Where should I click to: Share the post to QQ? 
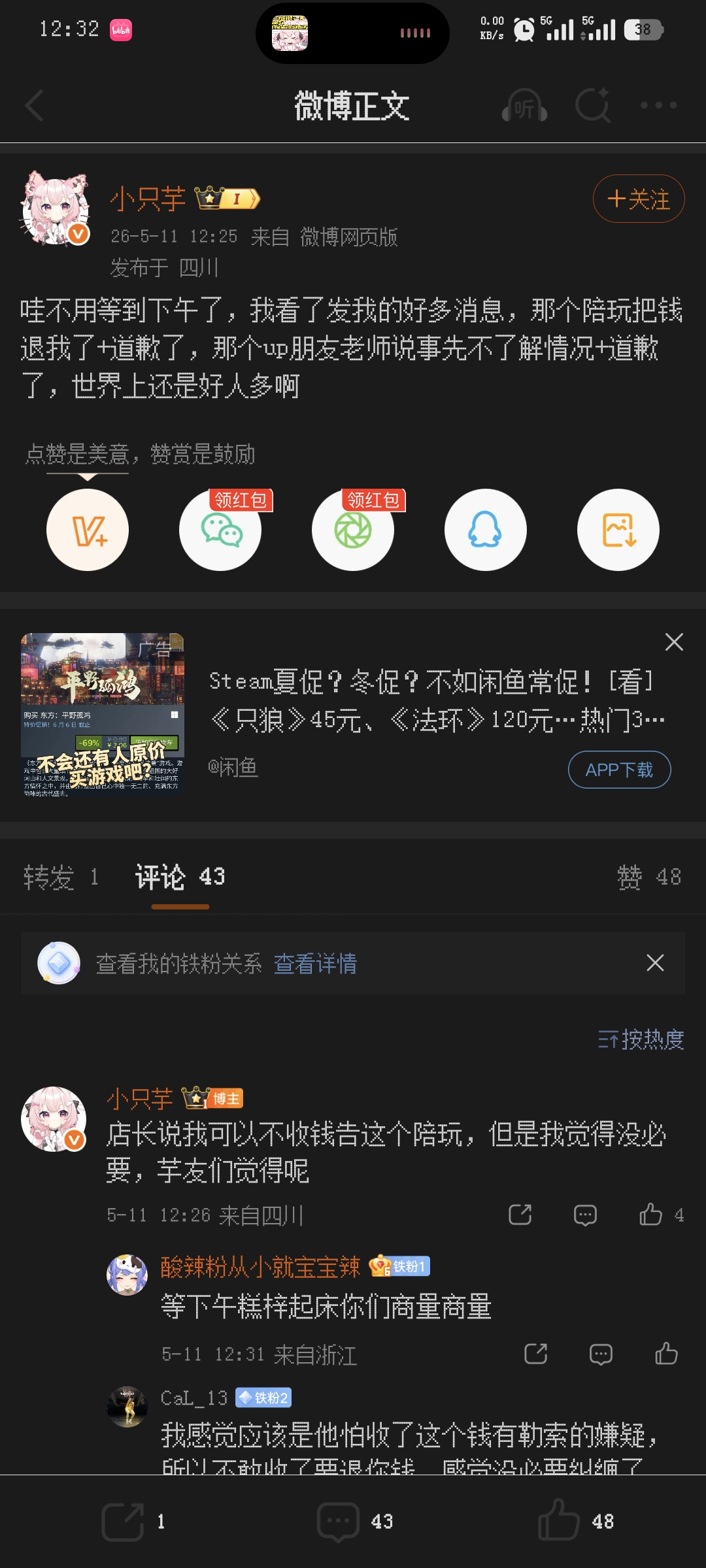coord(486,530)
